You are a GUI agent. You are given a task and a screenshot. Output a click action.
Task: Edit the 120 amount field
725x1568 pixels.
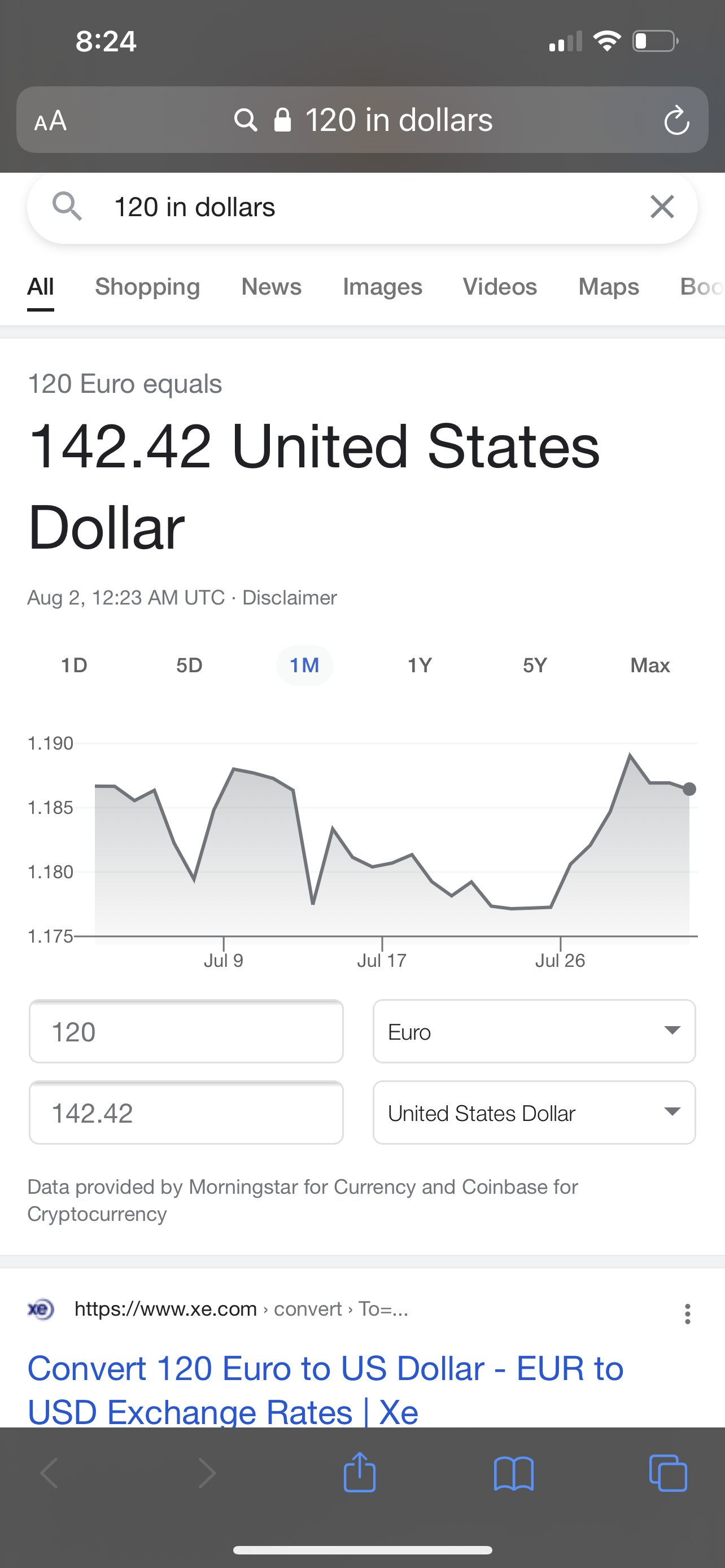point(186,1032)
